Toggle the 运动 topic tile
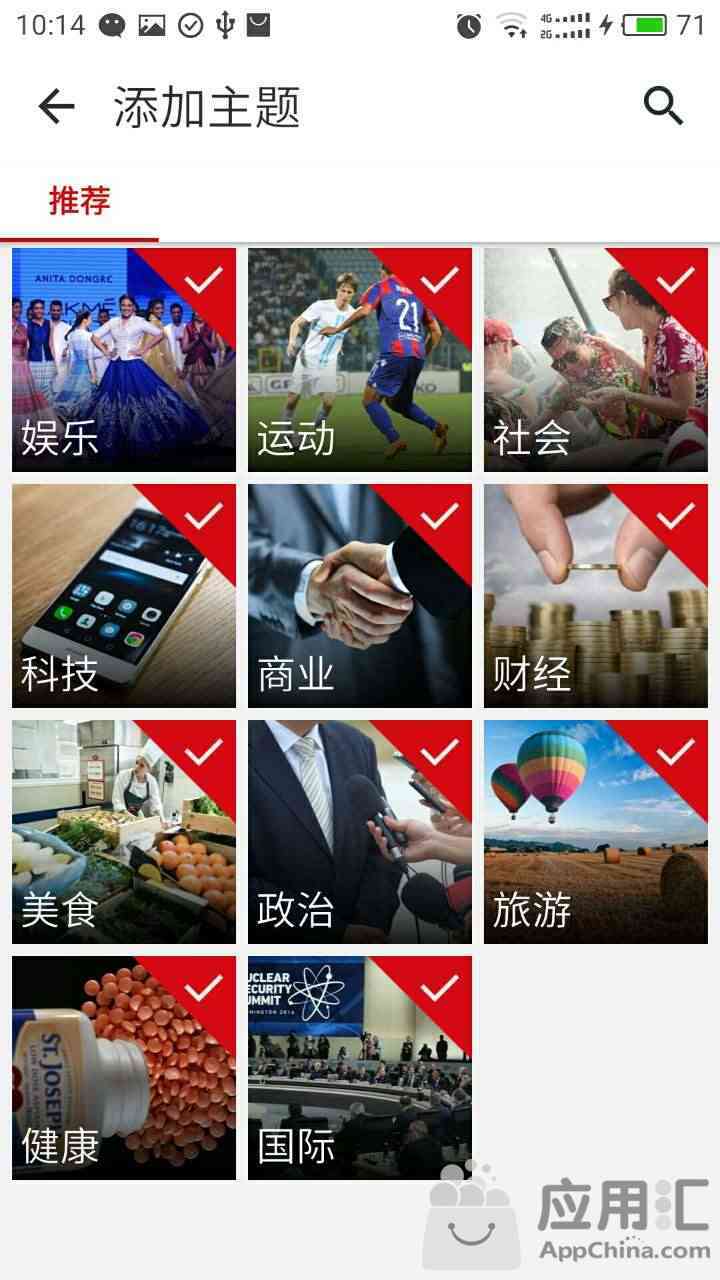This screenshot has height=1280, width=720. coord(360,360)
